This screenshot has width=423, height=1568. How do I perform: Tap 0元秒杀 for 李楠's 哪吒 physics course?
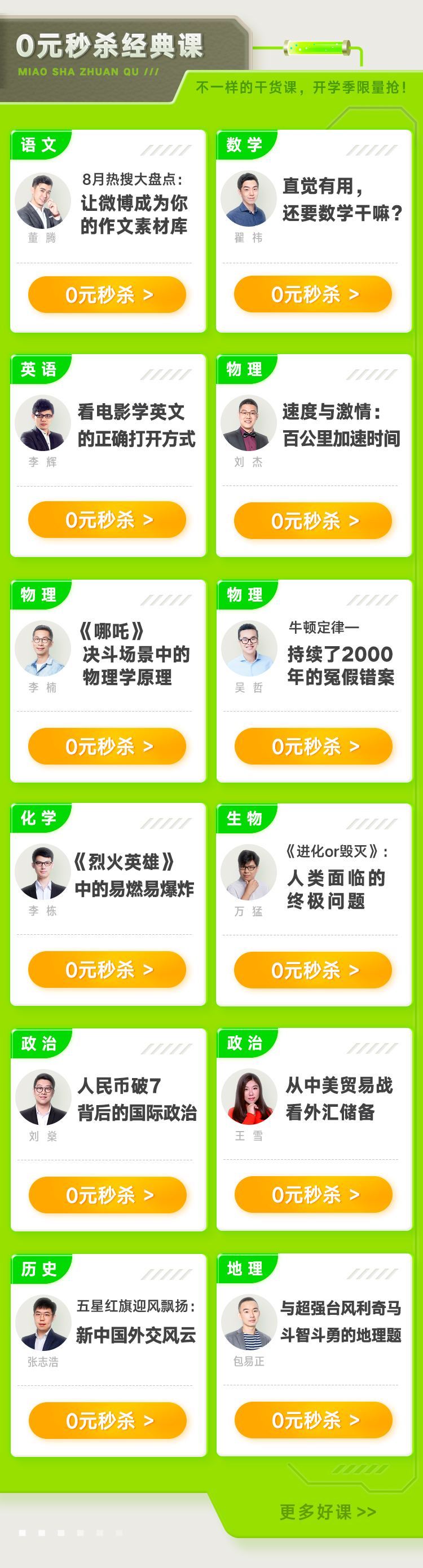(x=107, y=747)
